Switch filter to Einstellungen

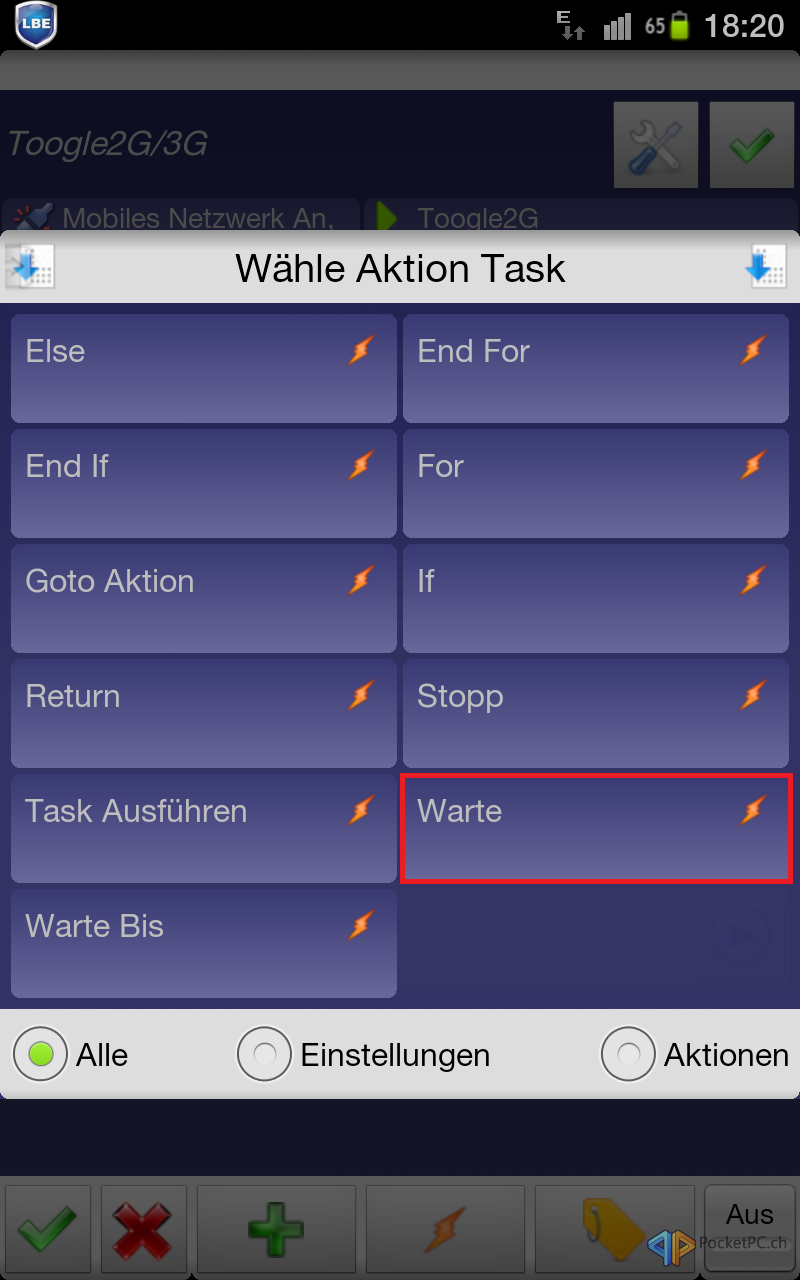click(363, 1054)
